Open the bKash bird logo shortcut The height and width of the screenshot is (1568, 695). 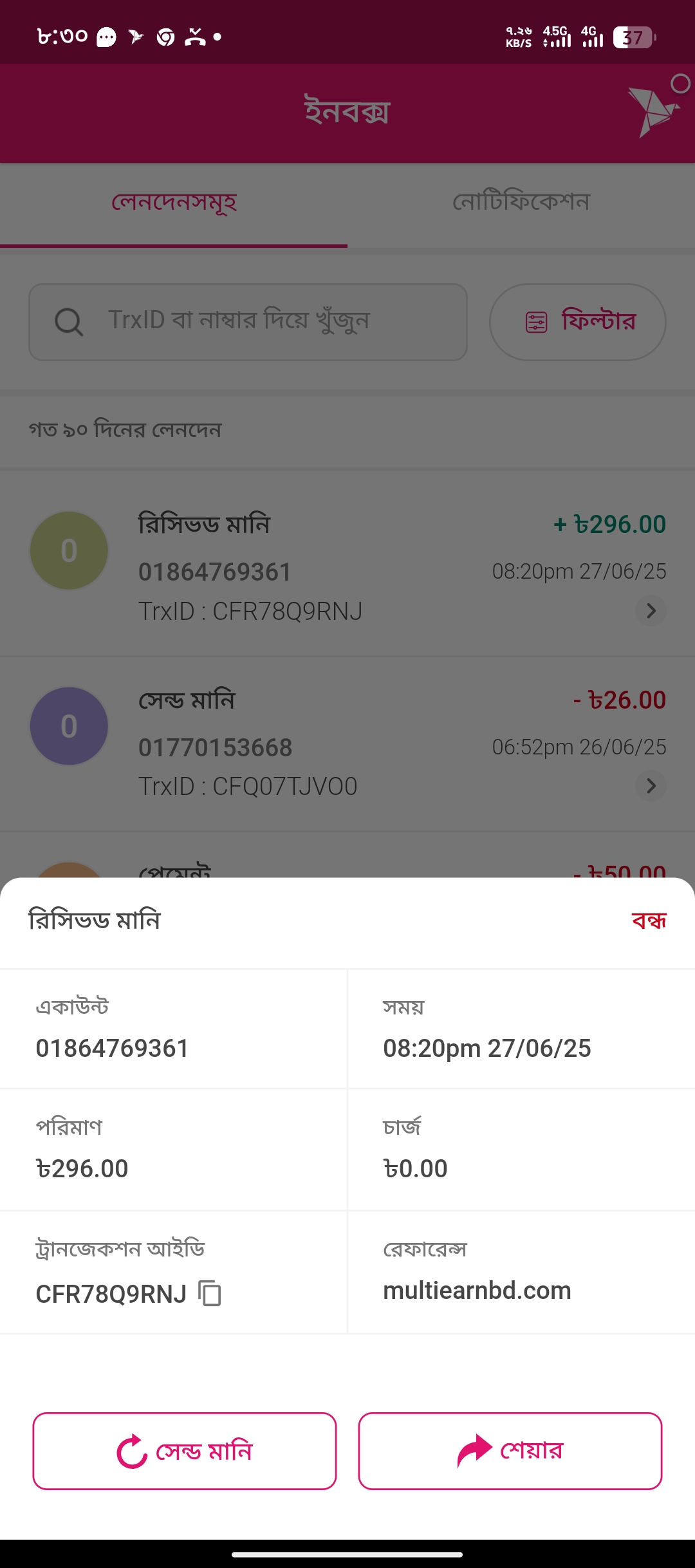(653, 111)
